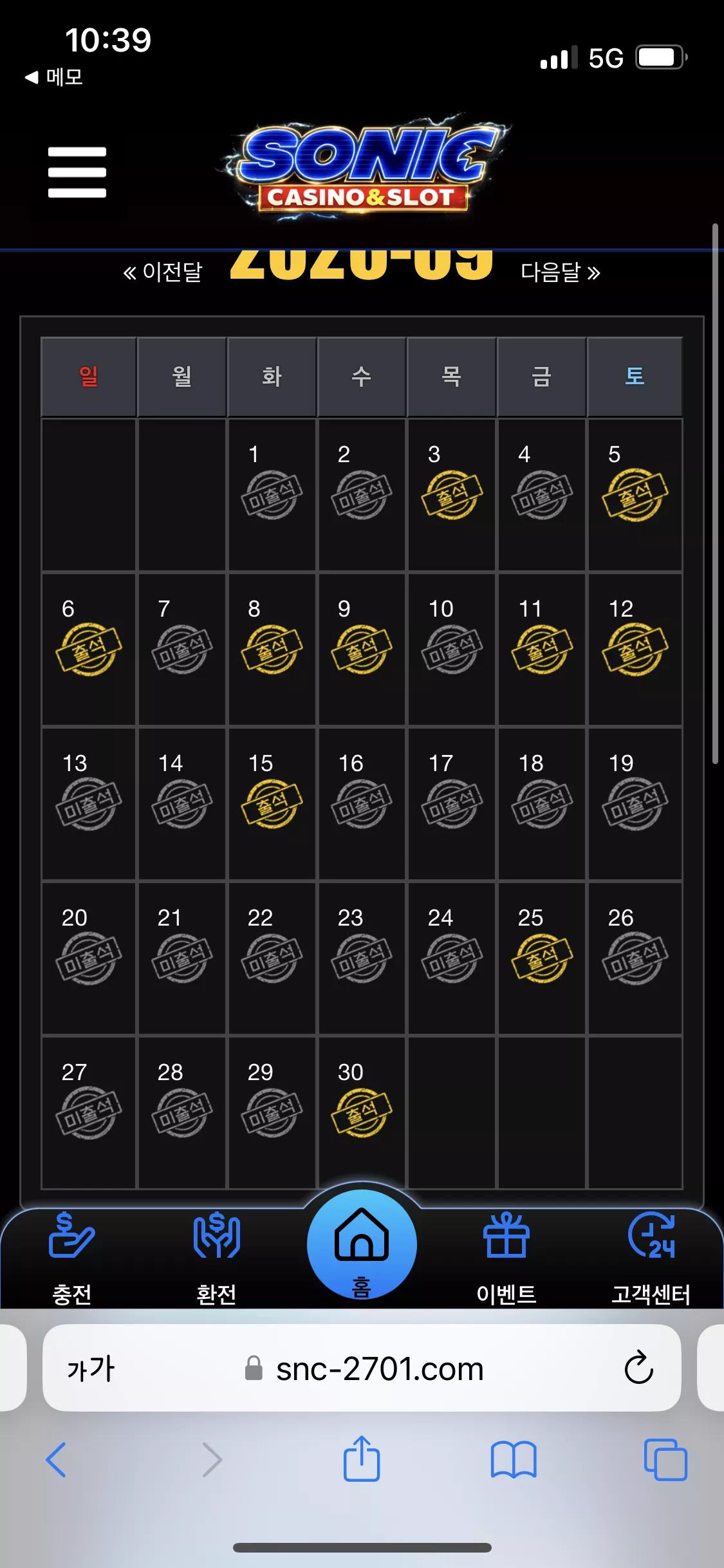Viewport: 724px width, 1568px height.
Task: Tap the snc-2701.com address bar
Action: [364, 1368]
